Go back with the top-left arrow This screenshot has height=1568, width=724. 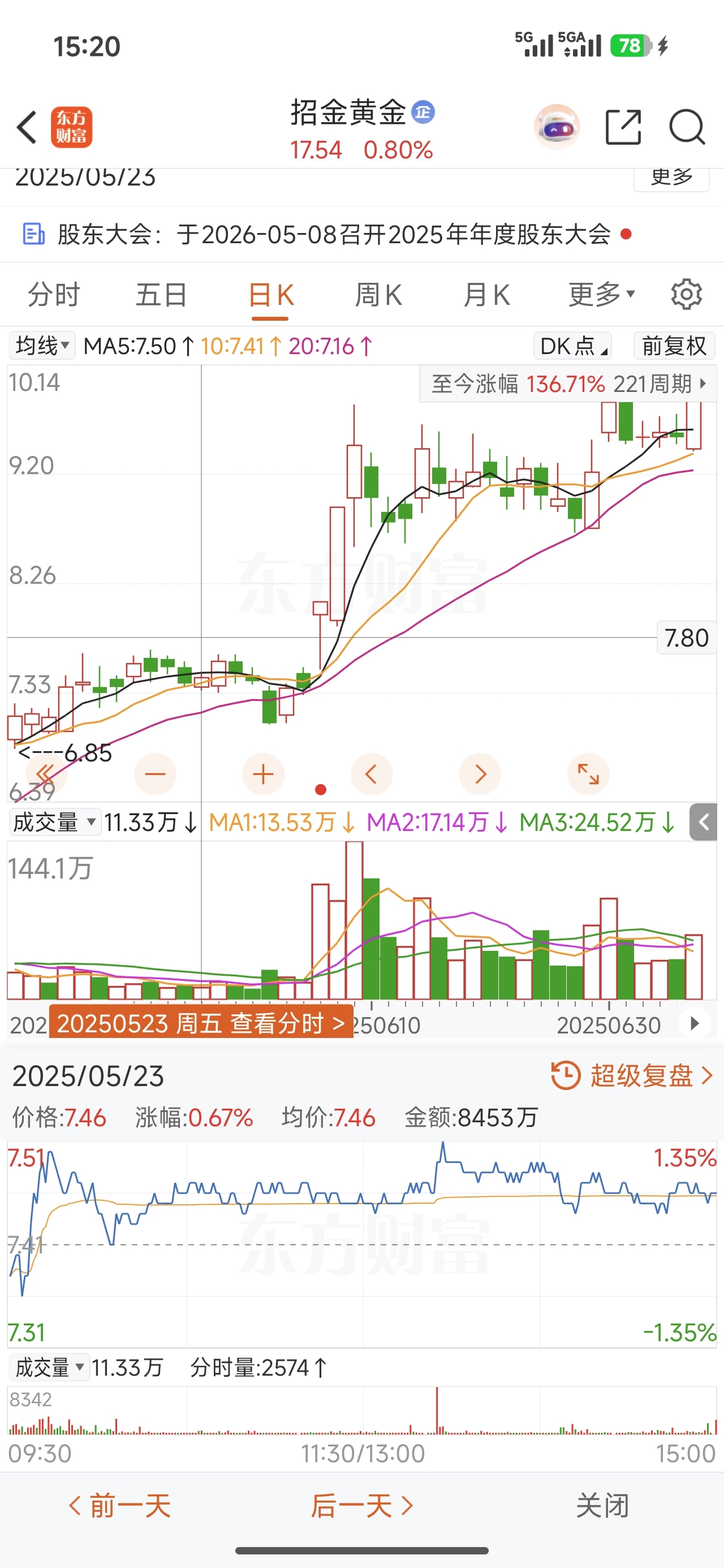pyautogui.click(x=27, y=127)
